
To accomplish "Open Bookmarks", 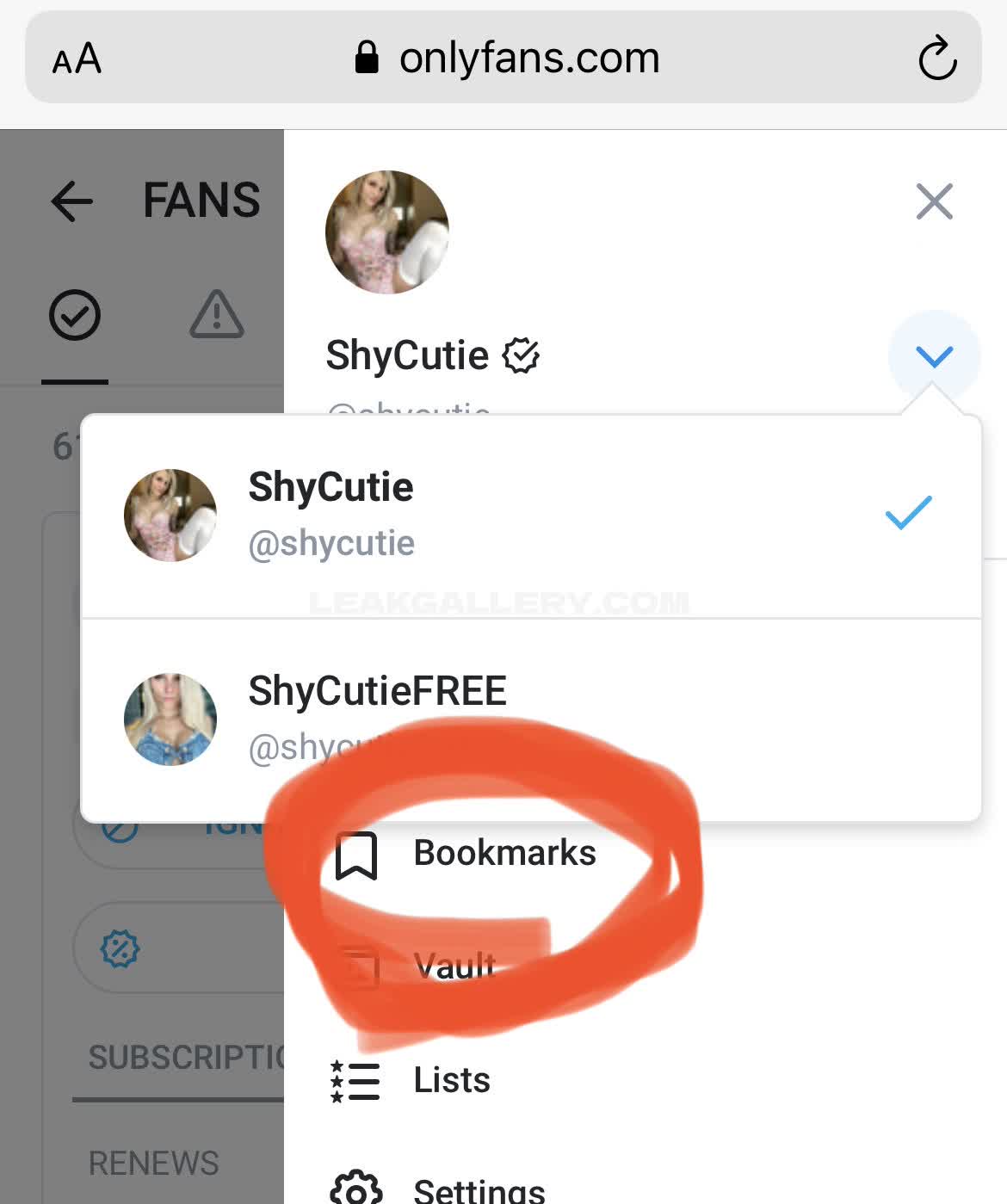I will coord(504,854).
